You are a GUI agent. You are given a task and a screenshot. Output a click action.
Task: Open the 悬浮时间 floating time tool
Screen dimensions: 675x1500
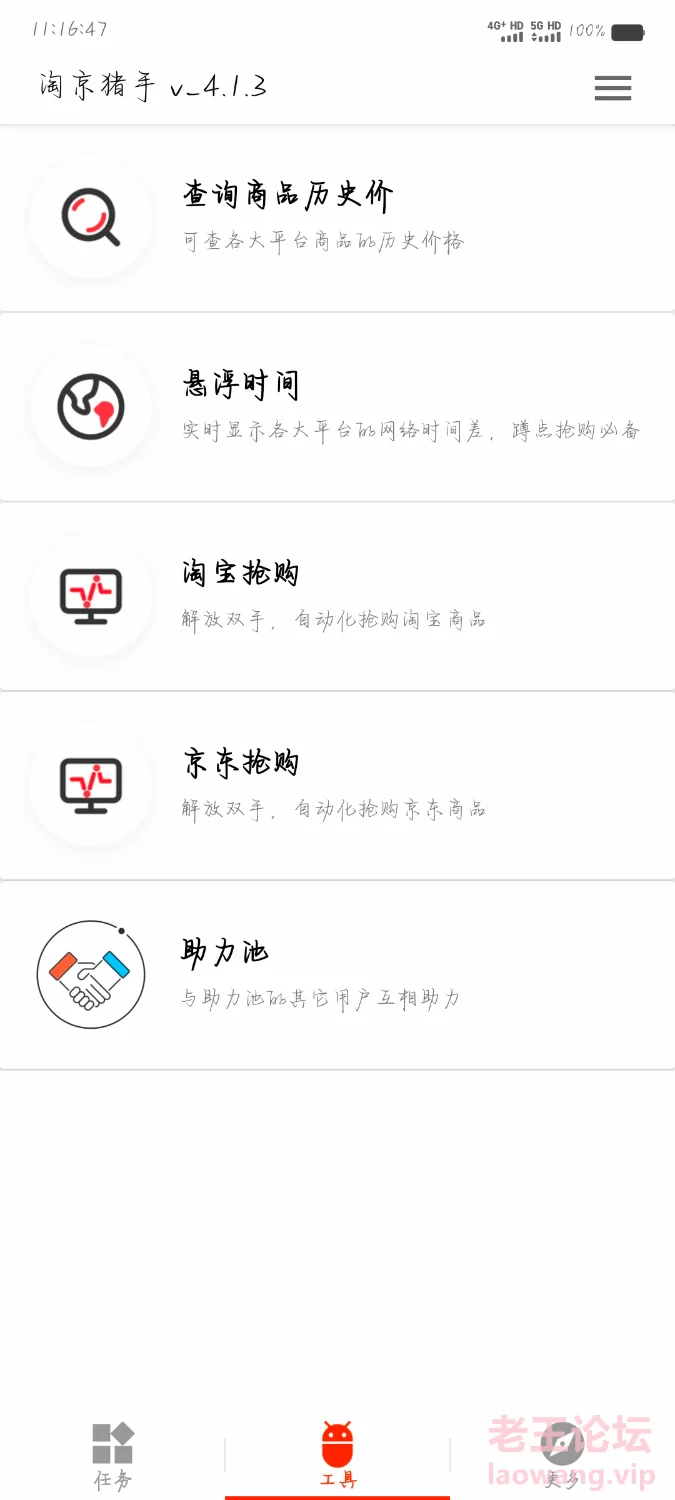pos(337,407)
